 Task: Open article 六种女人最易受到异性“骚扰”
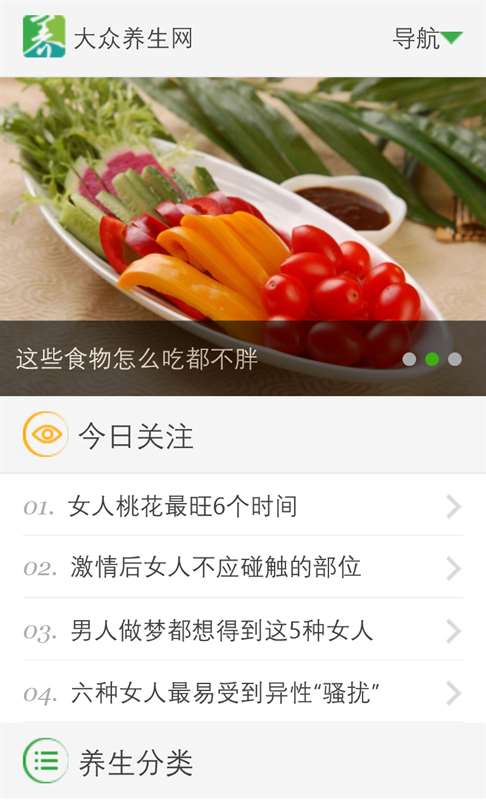click(x=243, y=692)
